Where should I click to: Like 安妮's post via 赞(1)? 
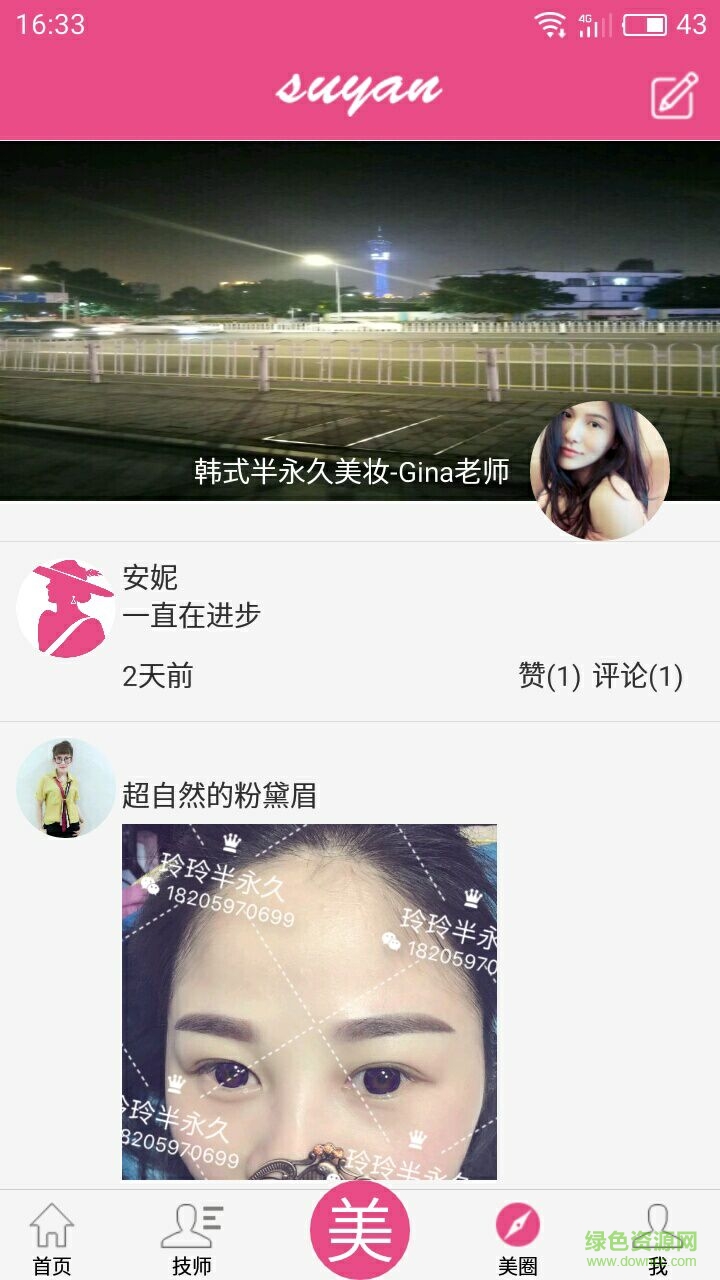tap(549, 677)
